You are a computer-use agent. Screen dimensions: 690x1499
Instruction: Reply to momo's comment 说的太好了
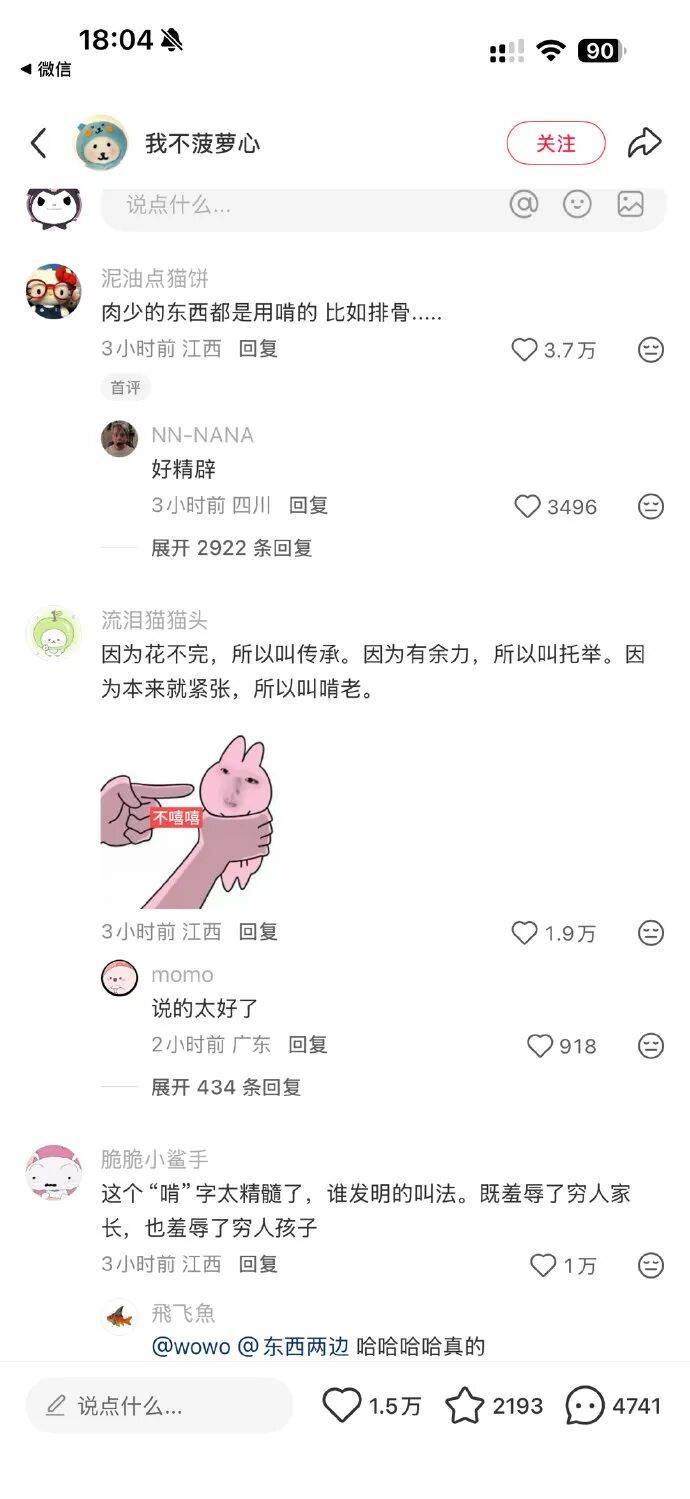tap(308, 1045)
